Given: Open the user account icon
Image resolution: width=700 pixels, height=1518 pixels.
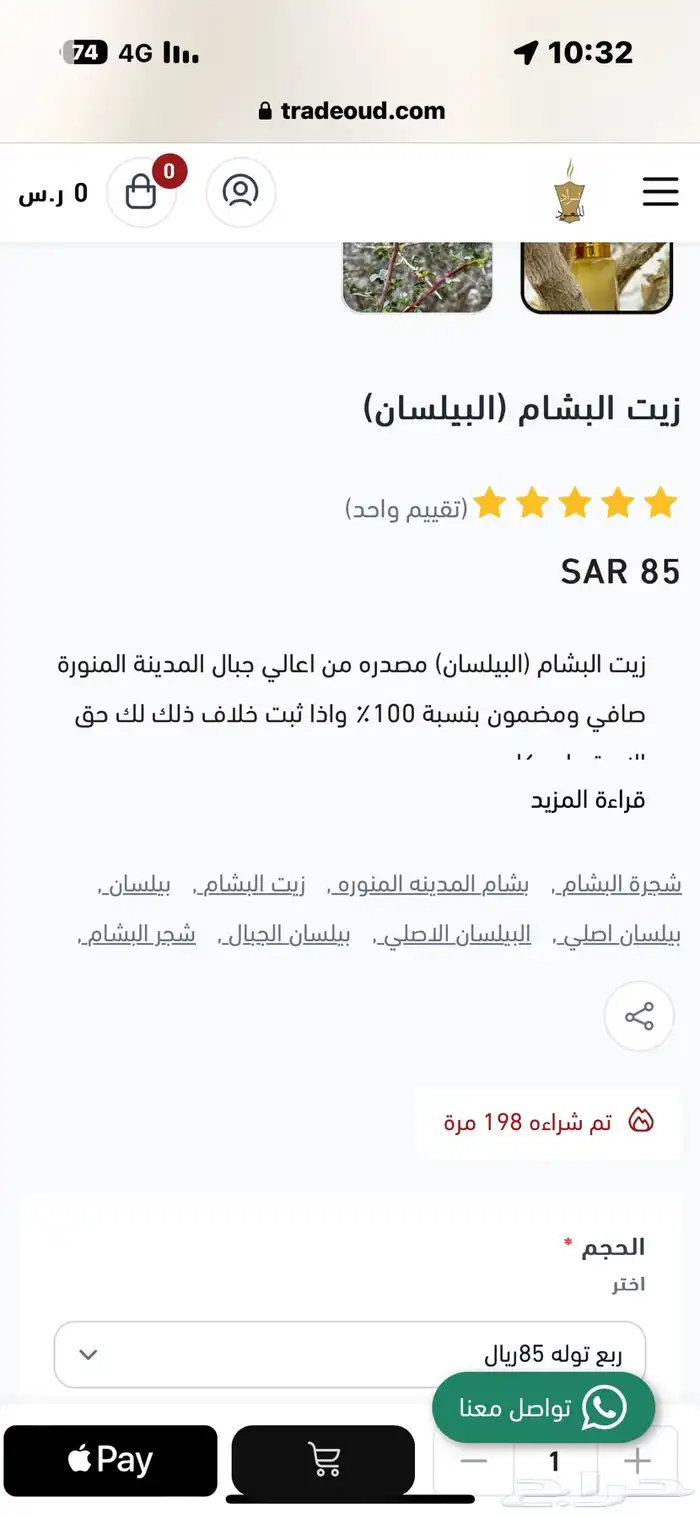Looking at the screenshot, I should (x=241, y=191).
